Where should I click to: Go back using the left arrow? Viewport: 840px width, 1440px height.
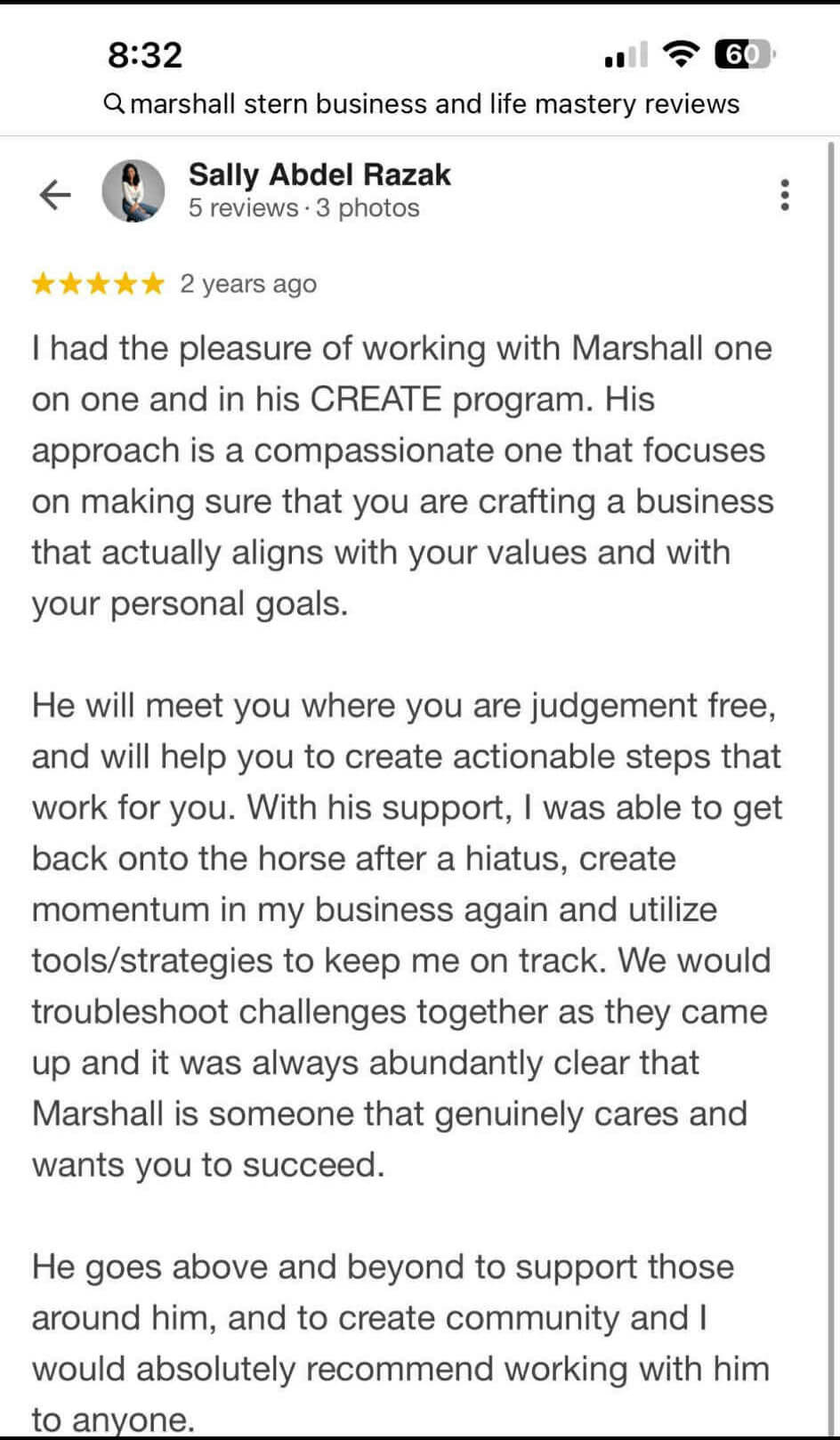point(55,194)
